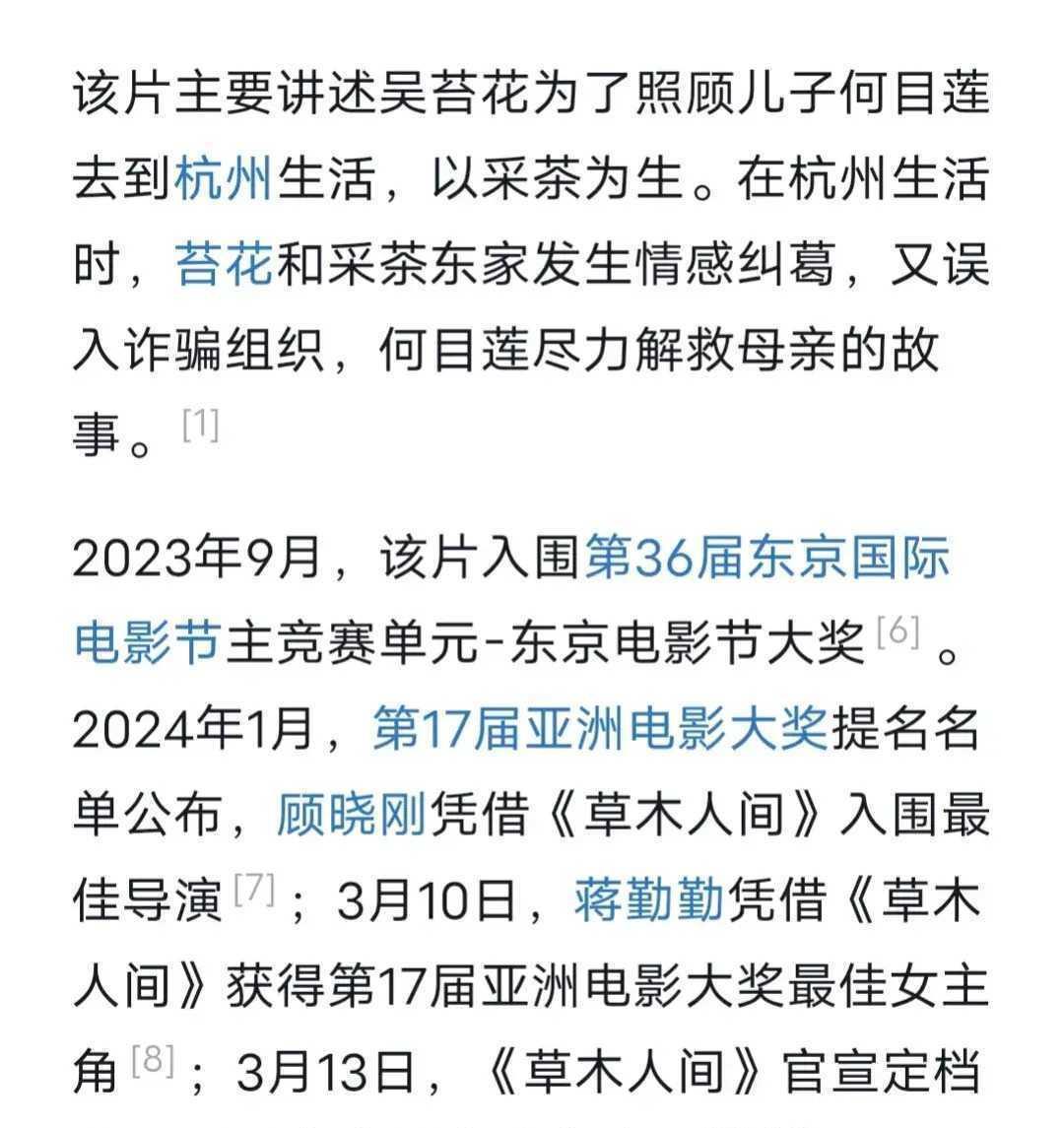The image size is (1064, 1128).
Task: Tap reference footnote [8]
Action: [x=153, y=1061]
